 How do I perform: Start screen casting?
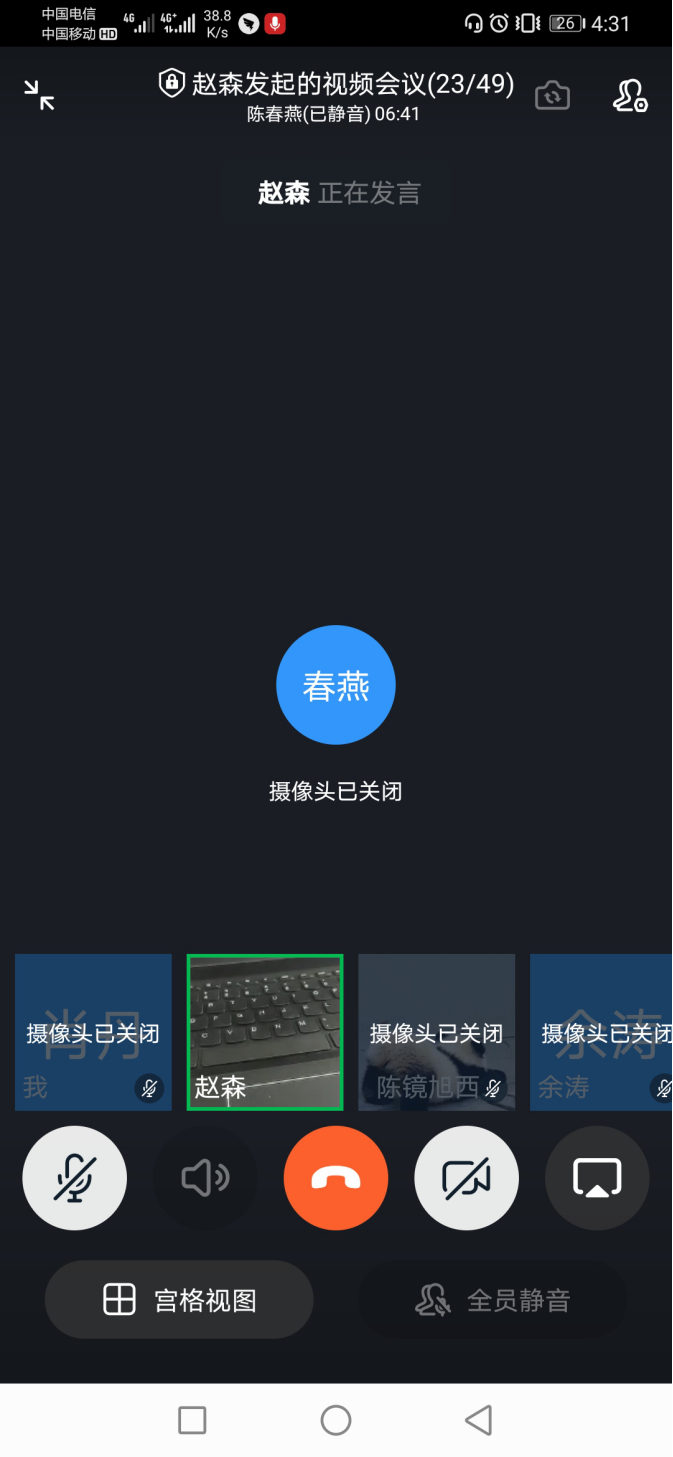(597, 1178)
